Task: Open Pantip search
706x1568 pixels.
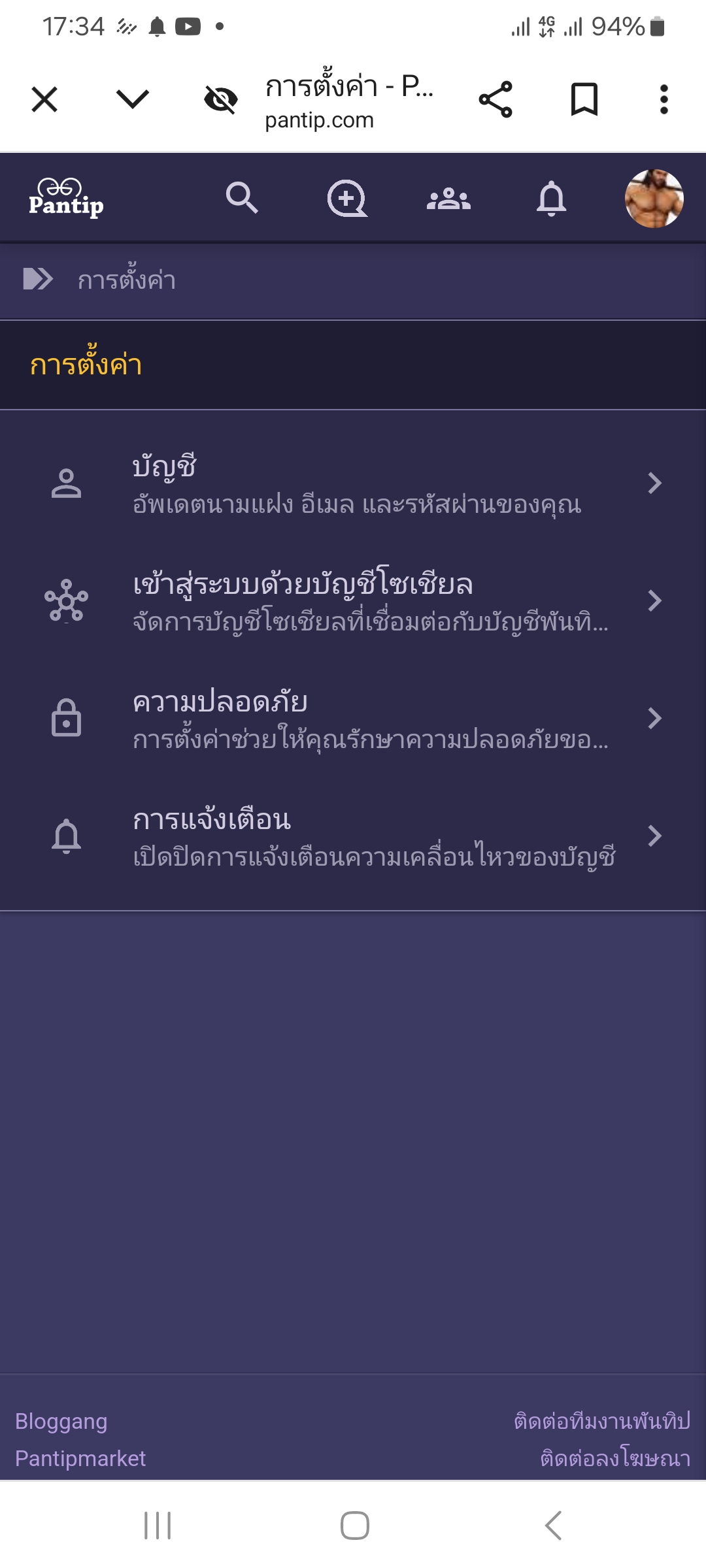Action: [242, 198]
